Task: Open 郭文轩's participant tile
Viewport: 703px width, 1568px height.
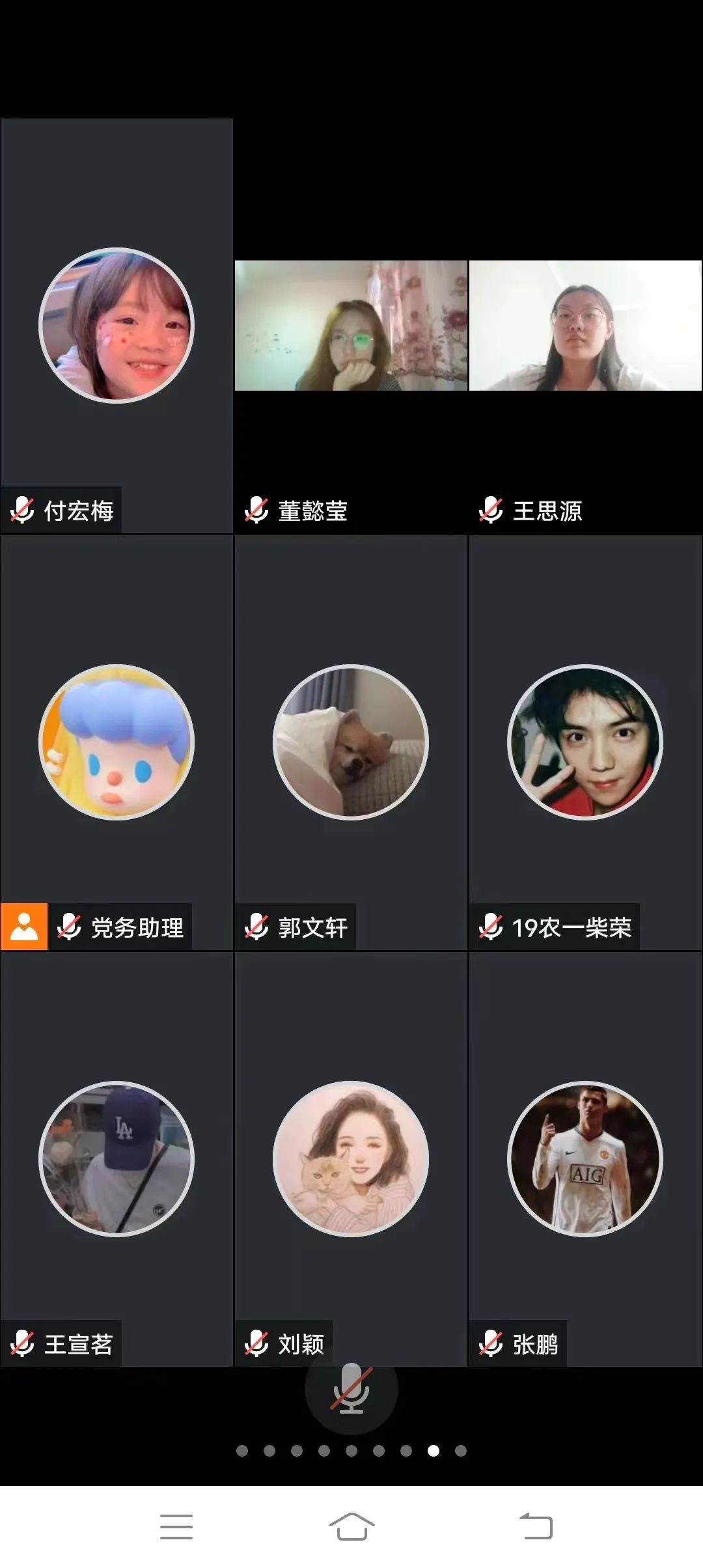Action: click(351, 742)
